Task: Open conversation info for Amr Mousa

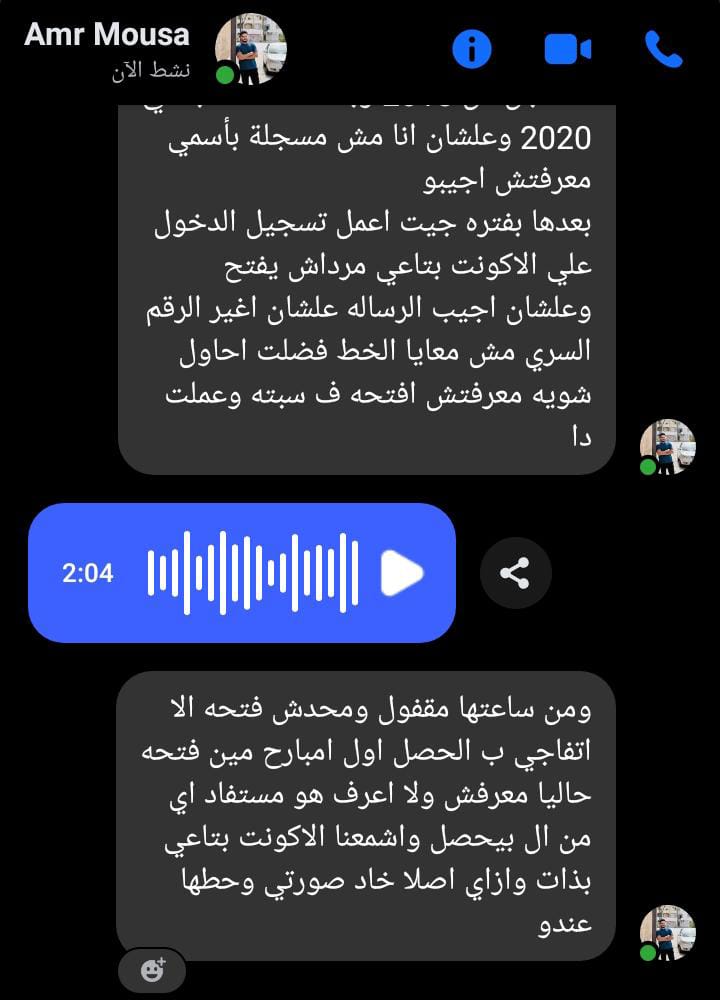Action: [472, 48]
